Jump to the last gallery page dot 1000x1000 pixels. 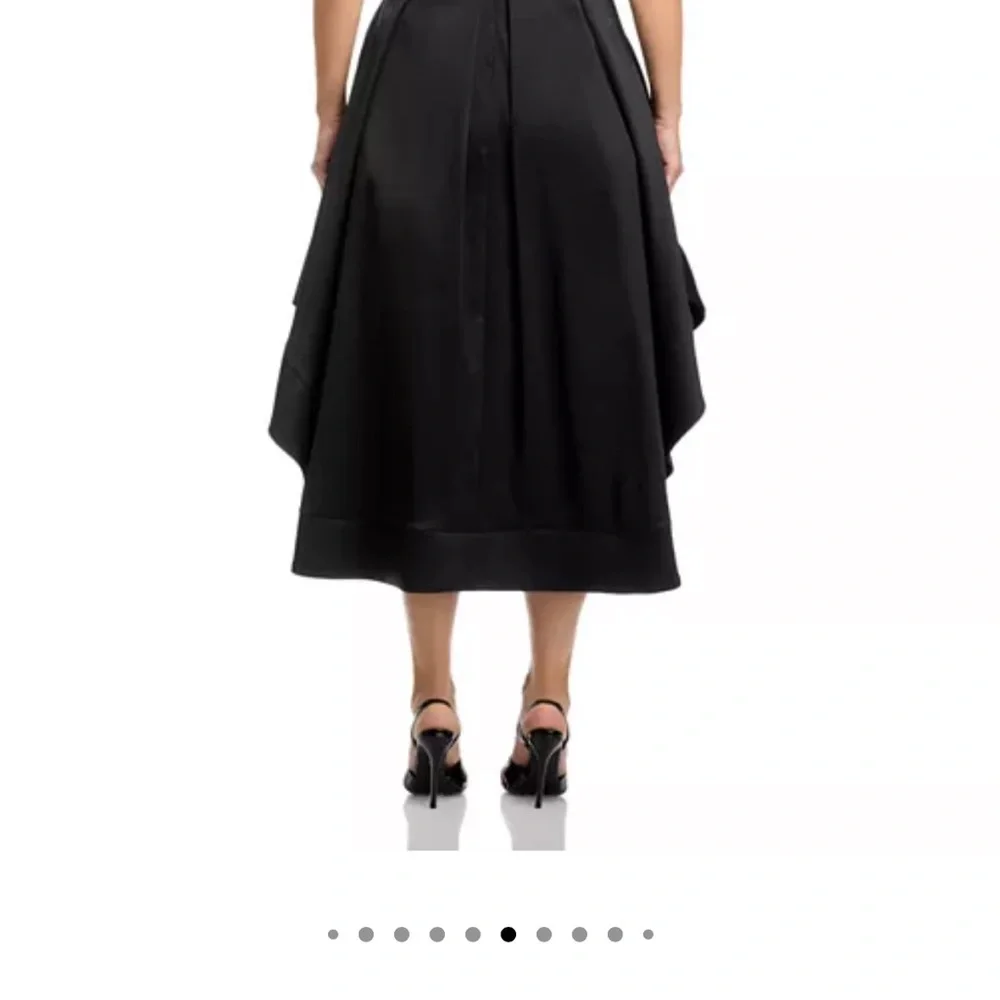pos(648,934)
